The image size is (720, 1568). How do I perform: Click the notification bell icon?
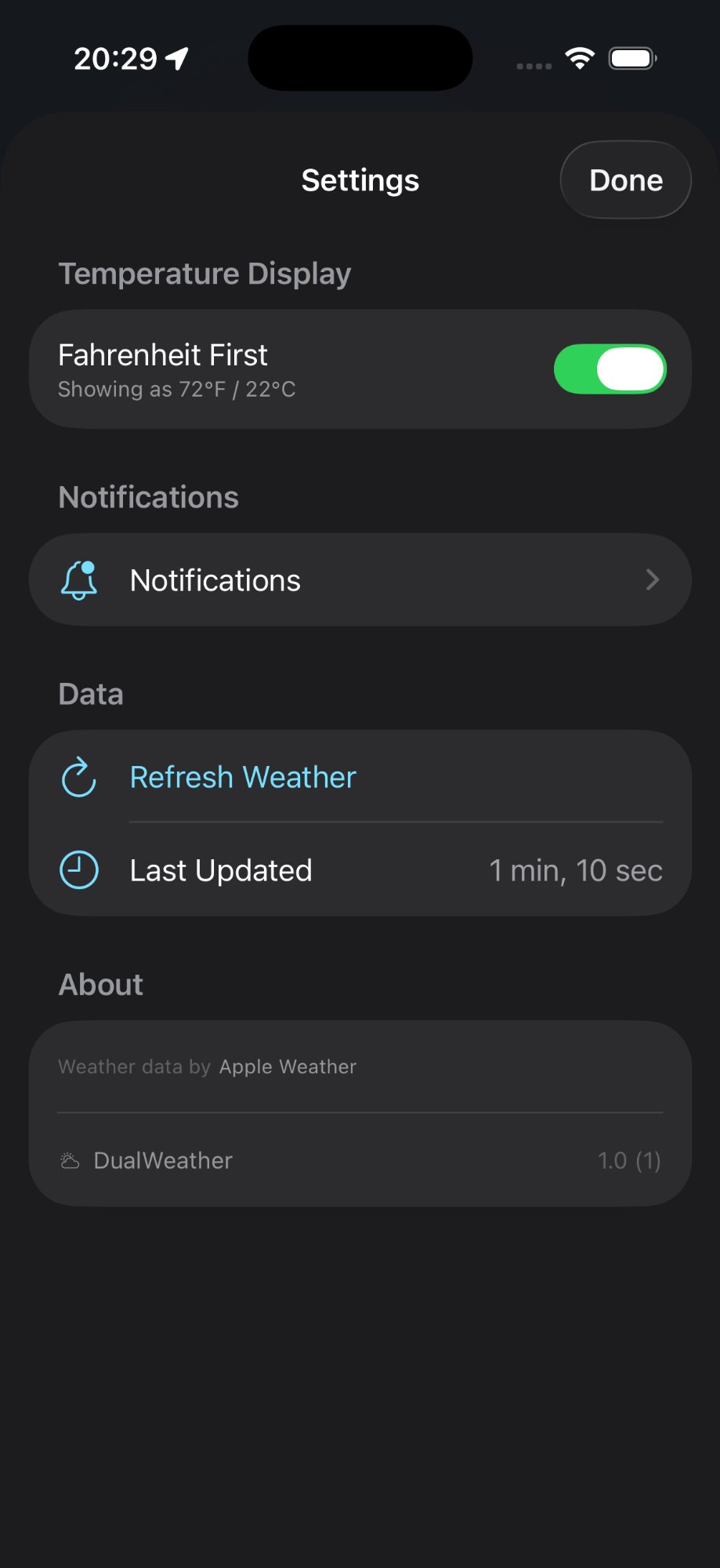78,579
